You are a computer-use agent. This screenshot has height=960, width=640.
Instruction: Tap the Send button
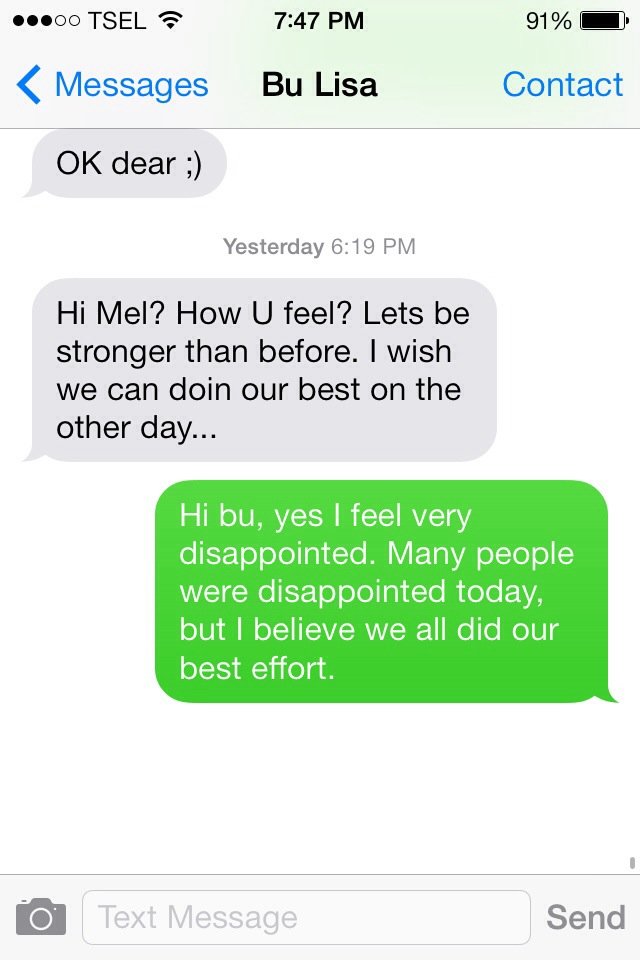586,917
